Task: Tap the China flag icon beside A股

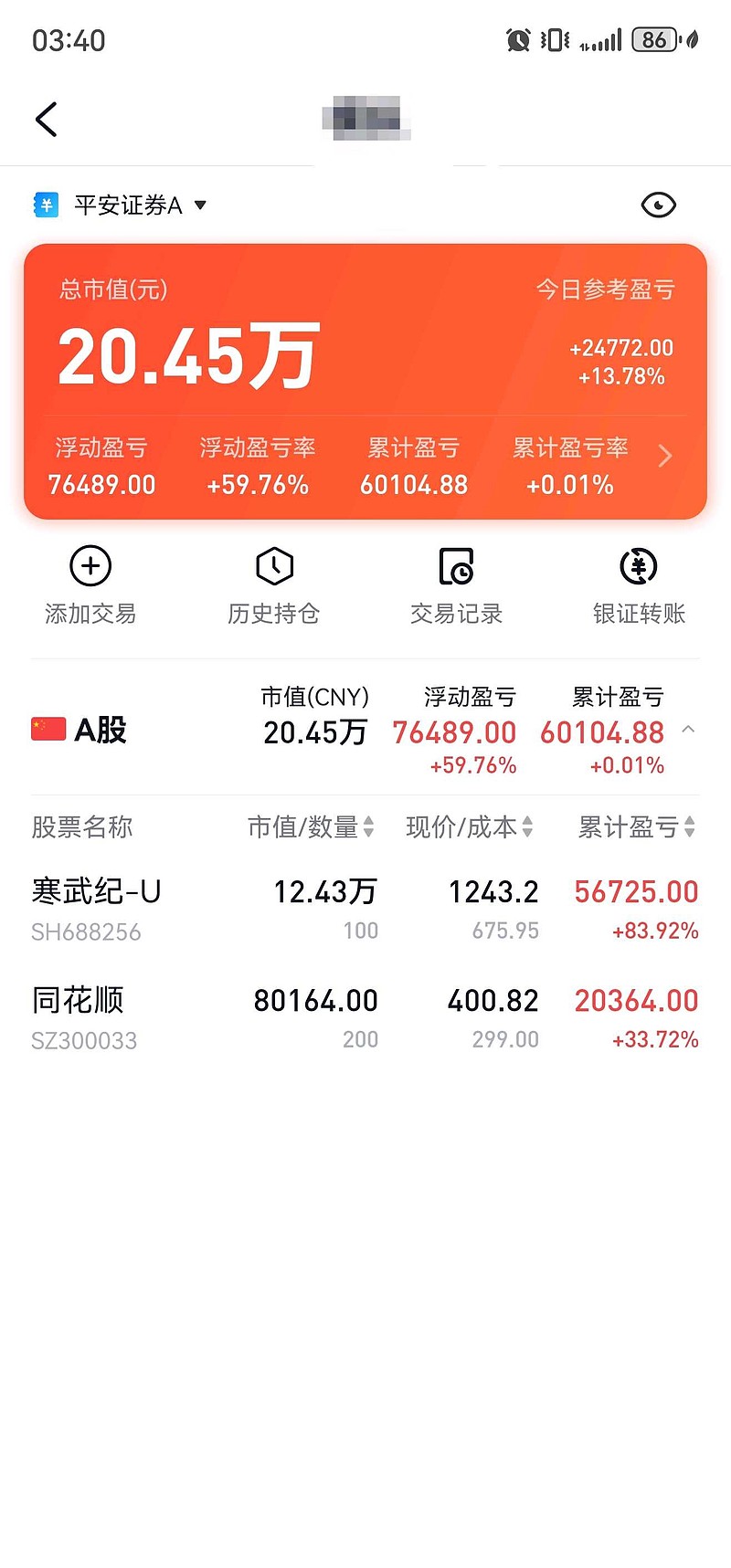Action: tap(48, 729)
